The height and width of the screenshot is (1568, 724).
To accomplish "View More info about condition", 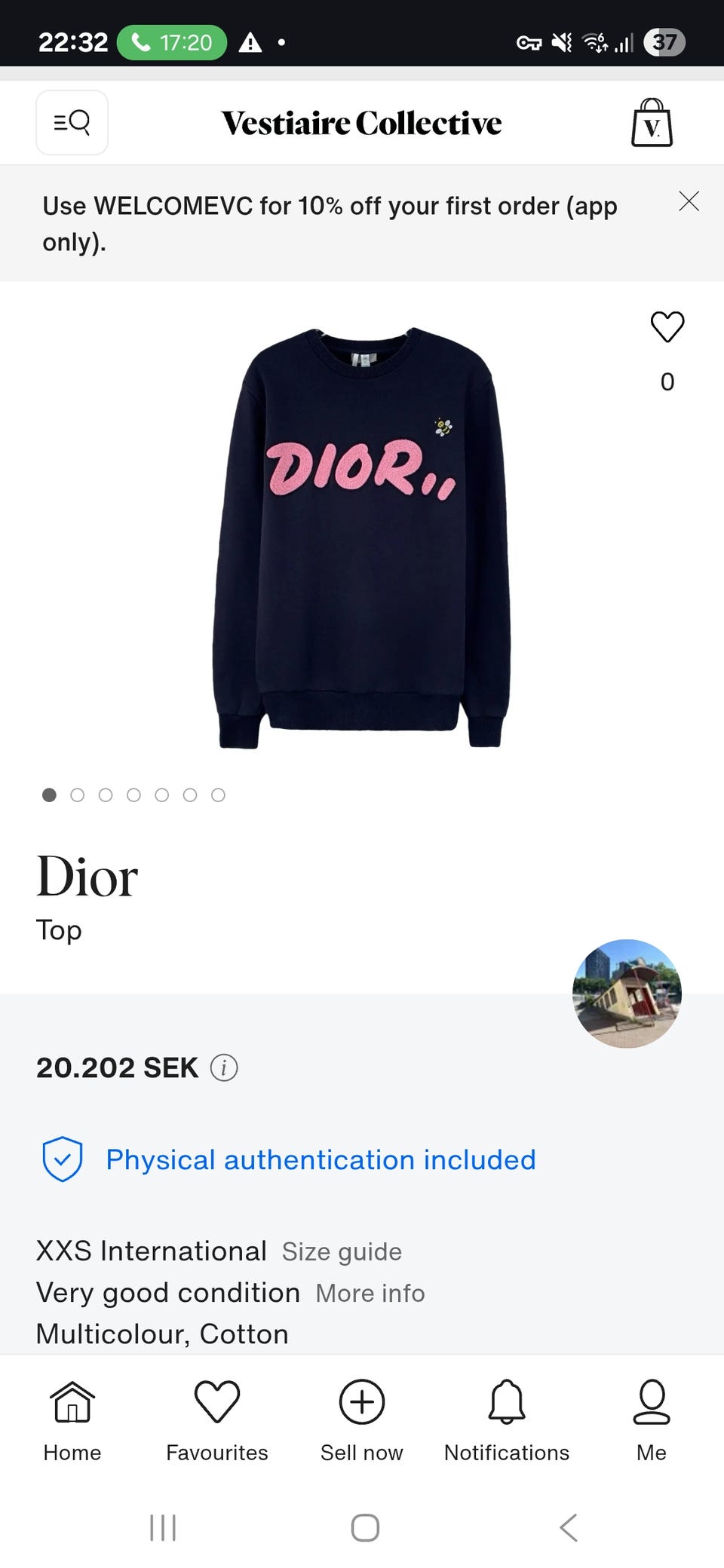I will point(370,1293).
